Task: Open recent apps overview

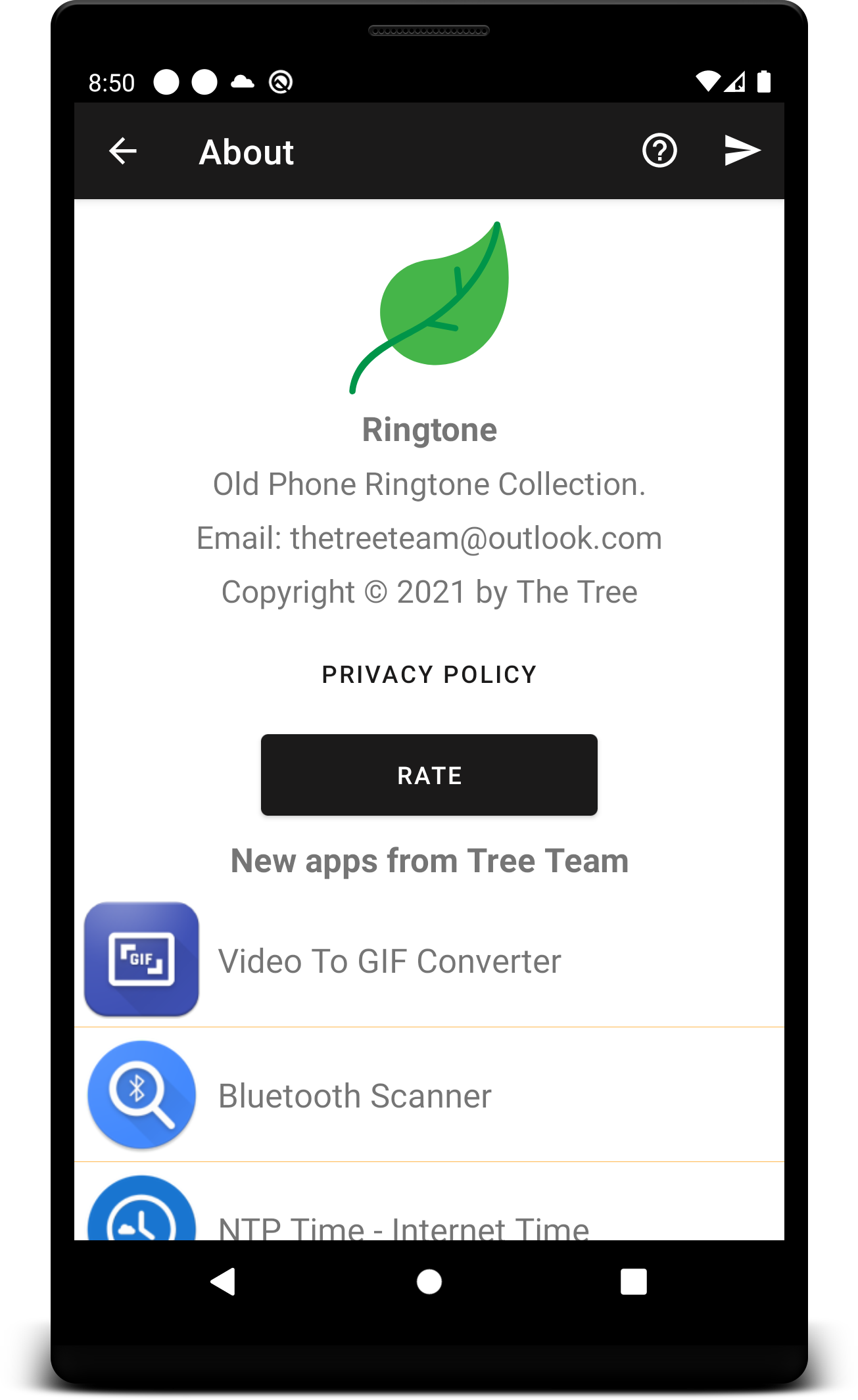Action: tap(633, 1282)
